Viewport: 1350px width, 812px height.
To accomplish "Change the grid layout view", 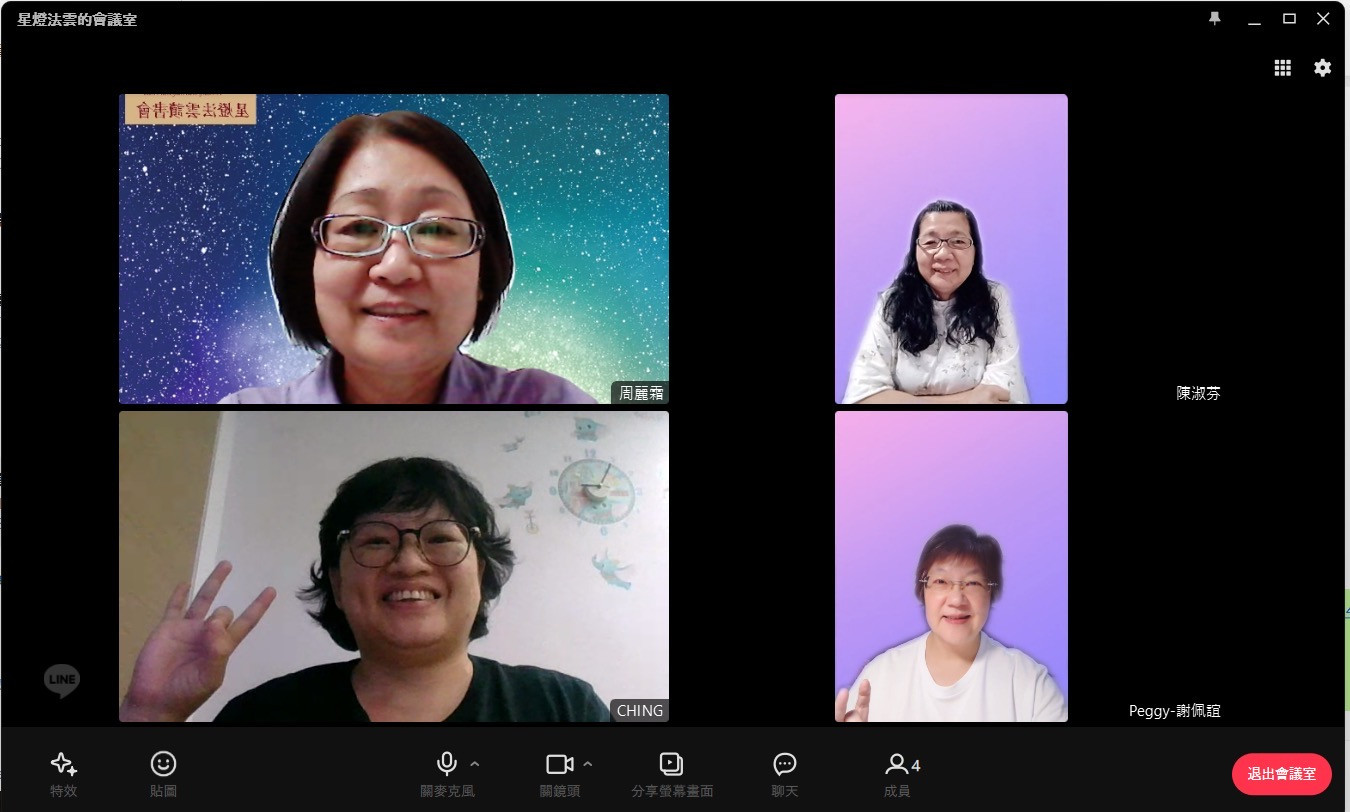I will (1282, 68).
